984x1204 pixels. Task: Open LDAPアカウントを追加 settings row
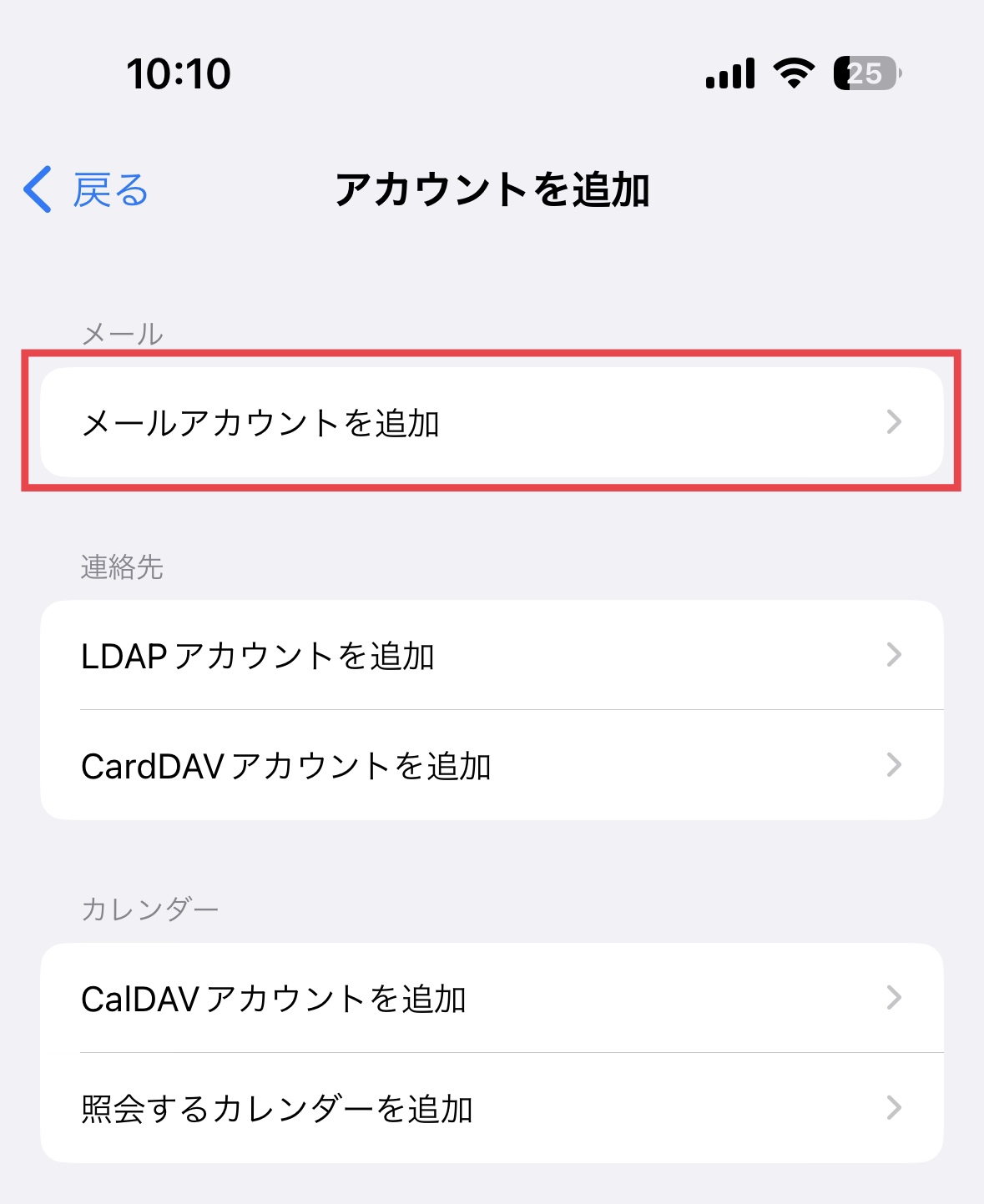492,655
